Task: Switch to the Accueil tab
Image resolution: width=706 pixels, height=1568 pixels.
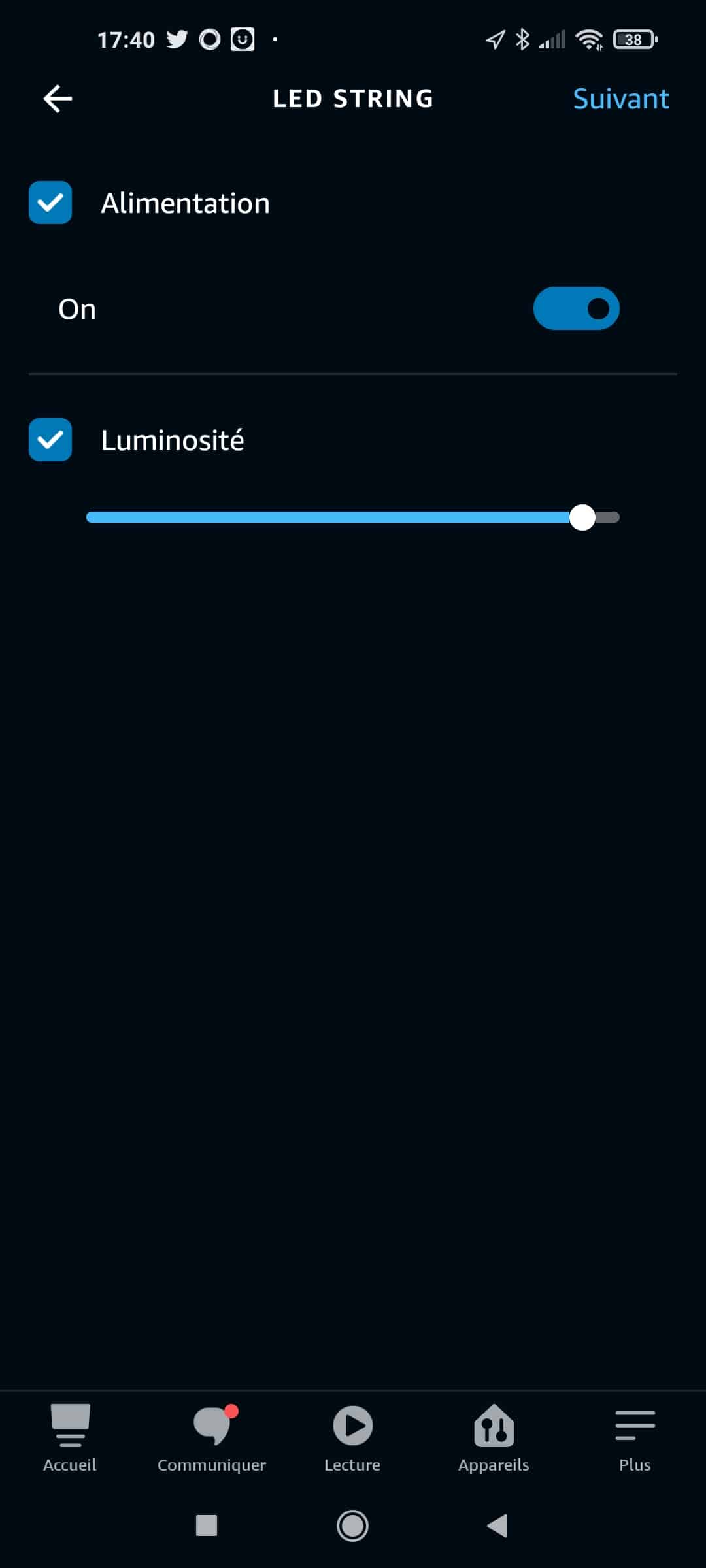Action: click(70, 1438)
